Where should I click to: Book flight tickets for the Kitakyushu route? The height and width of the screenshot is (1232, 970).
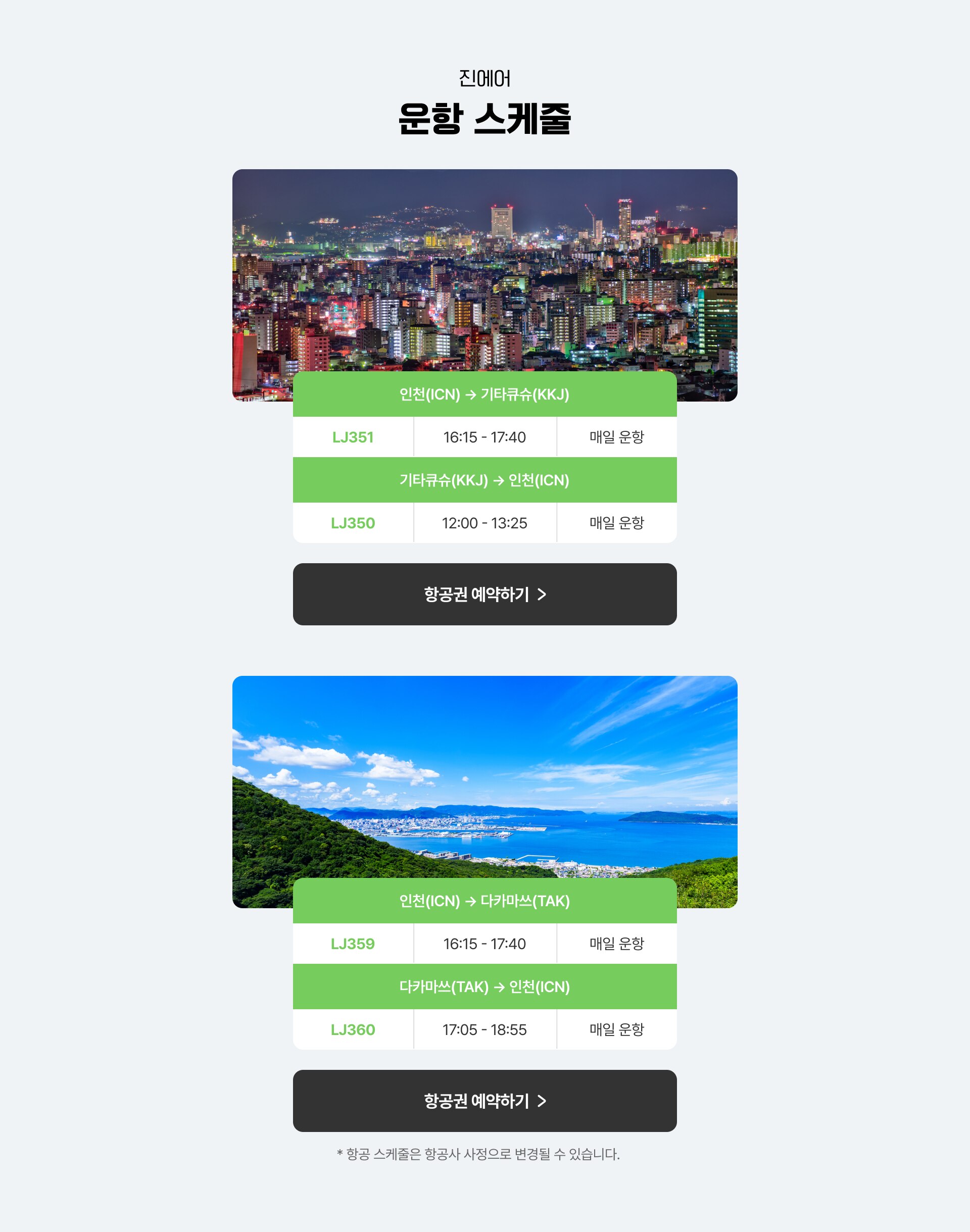coord(484,594)
